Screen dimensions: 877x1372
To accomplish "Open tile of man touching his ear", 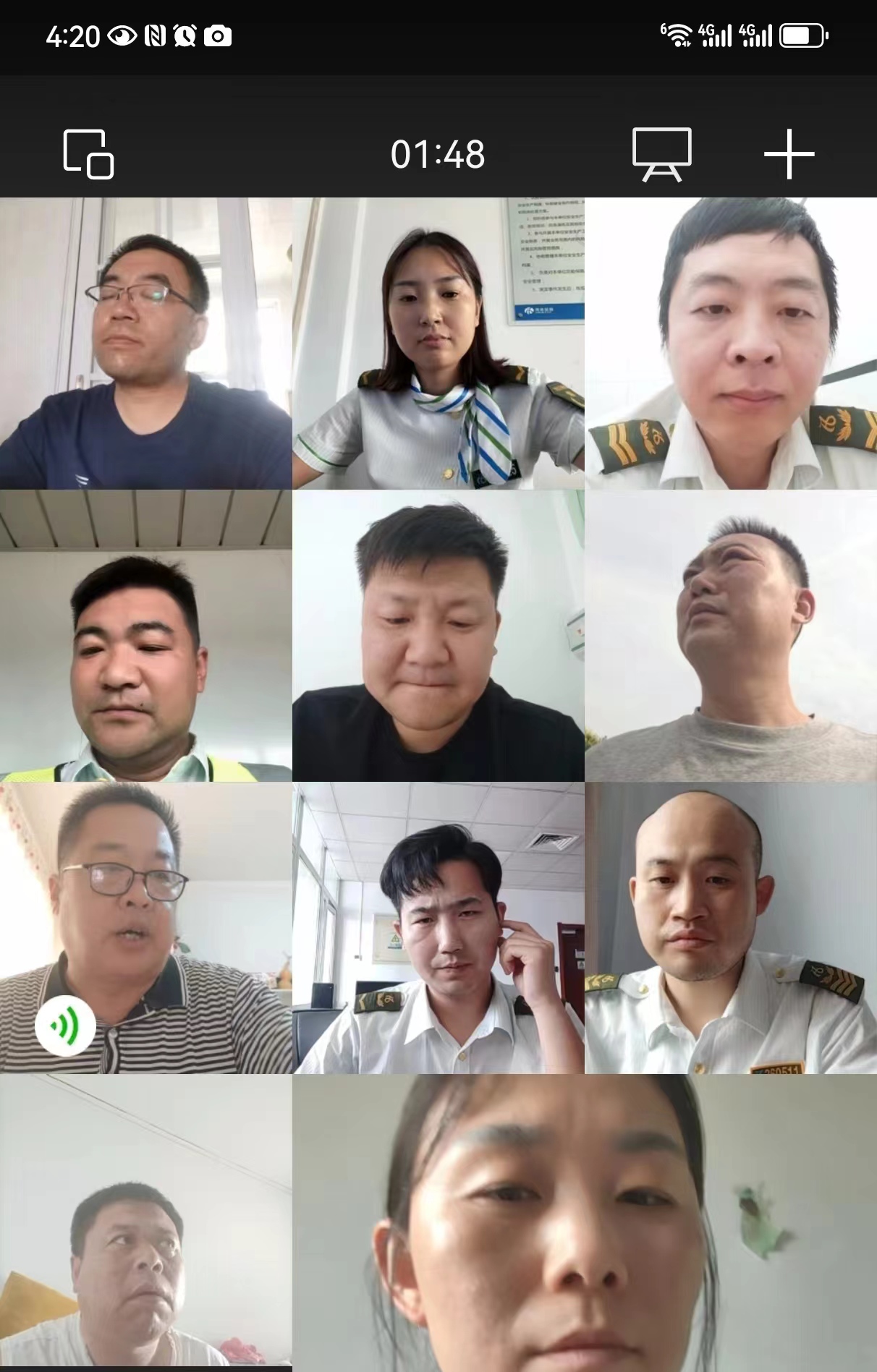I will (x=438, y=928).
